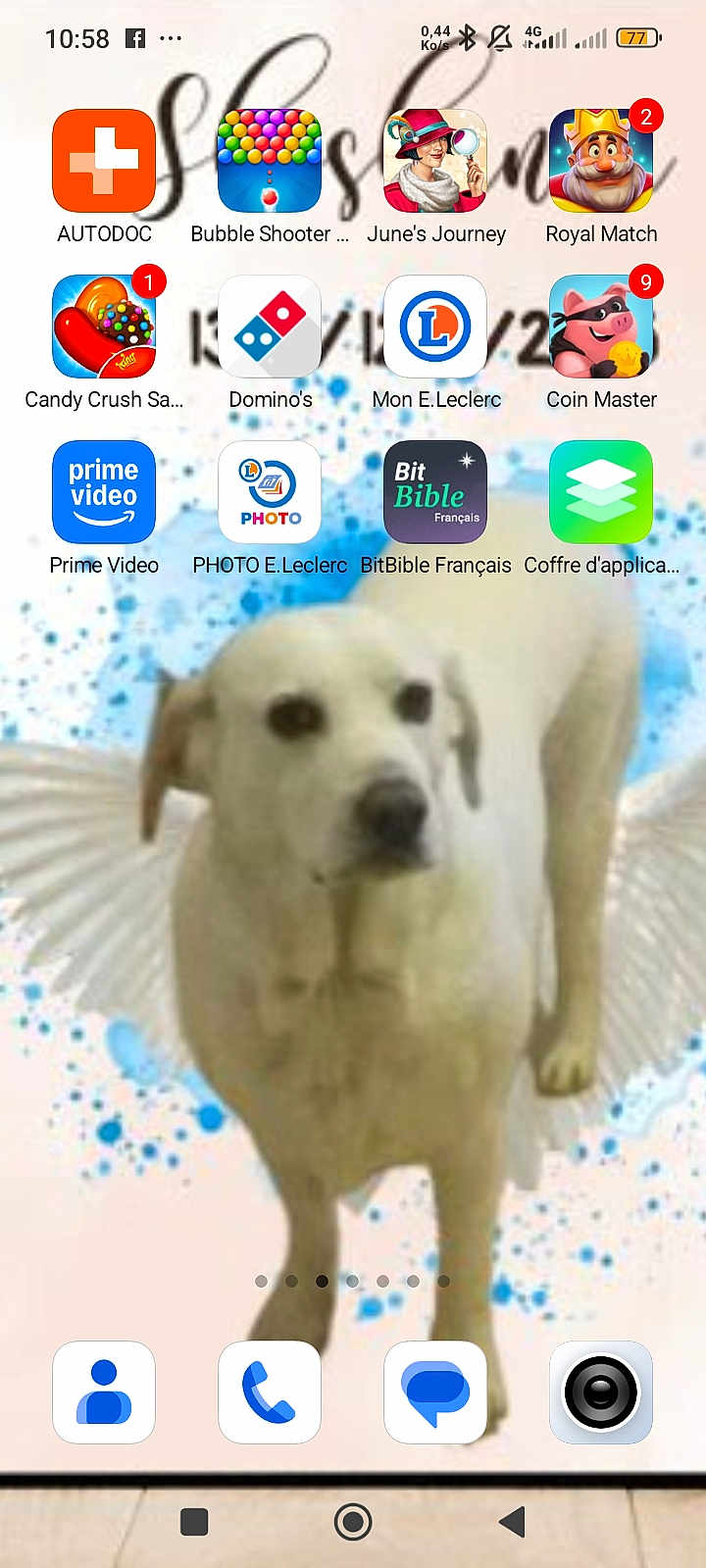Open the AUTODOC app
Image resolution: width=706 pixels, height=1568 pixels.
tap(104, 161)
